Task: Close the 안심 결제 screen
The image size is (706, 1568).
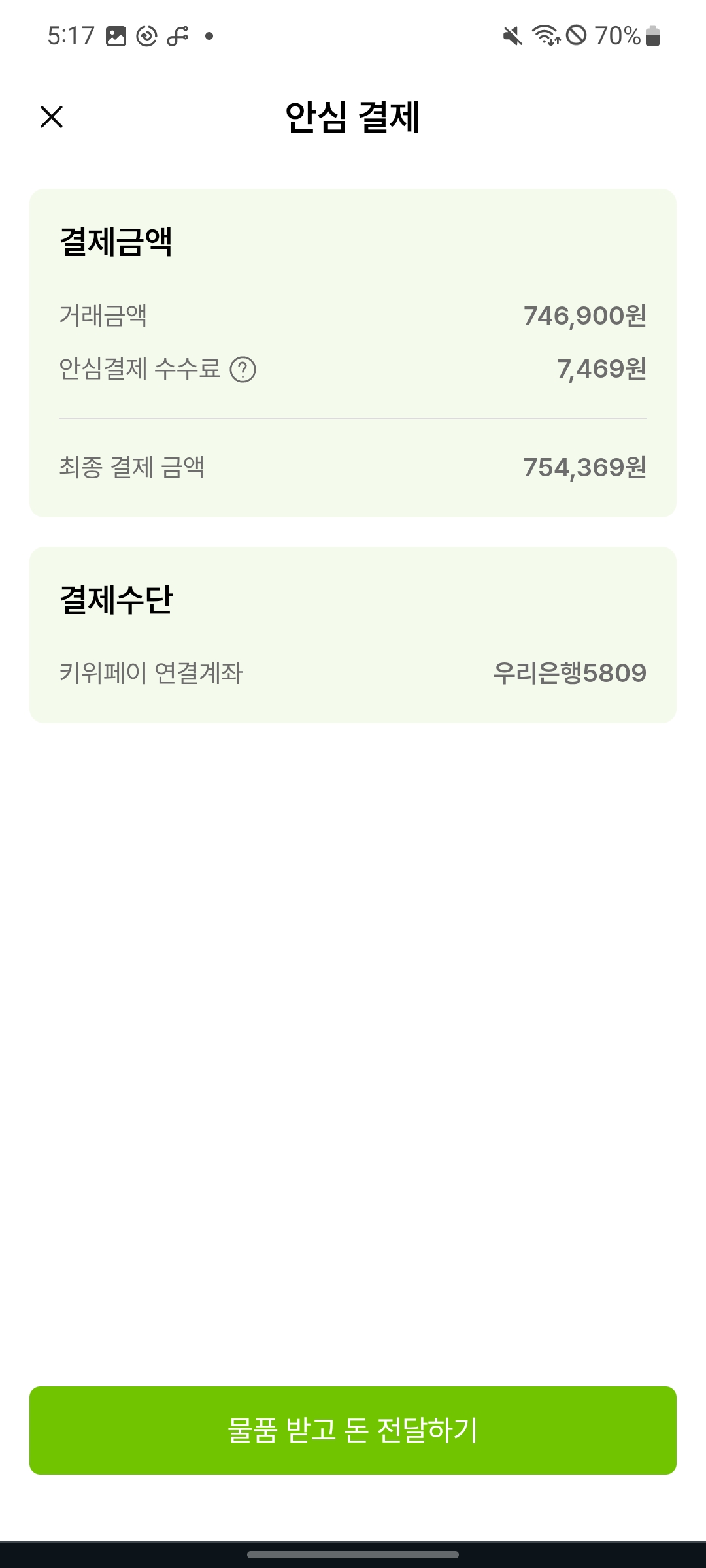Action: point(52,117)
